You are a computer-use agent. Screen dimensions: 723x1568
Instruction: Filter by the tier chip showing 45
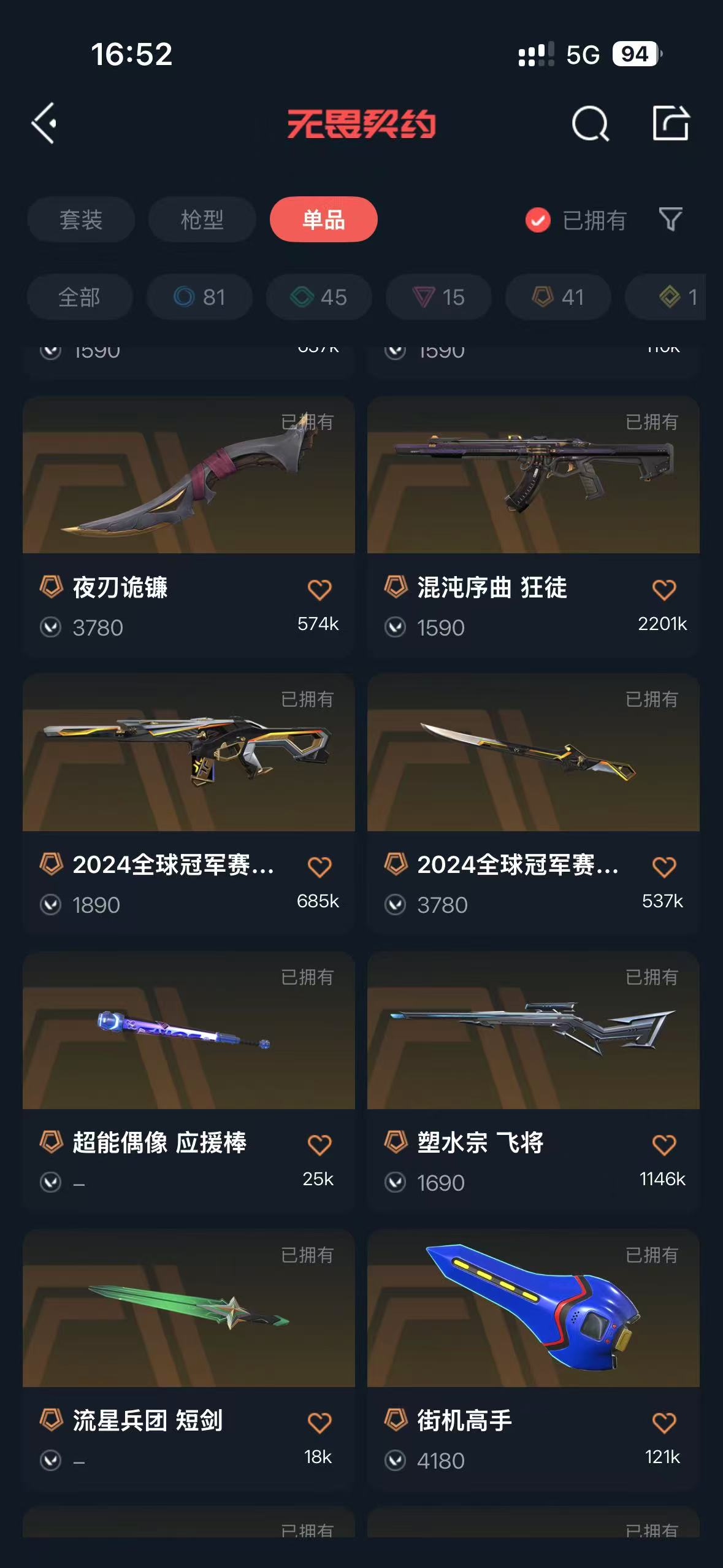point(319,298)
